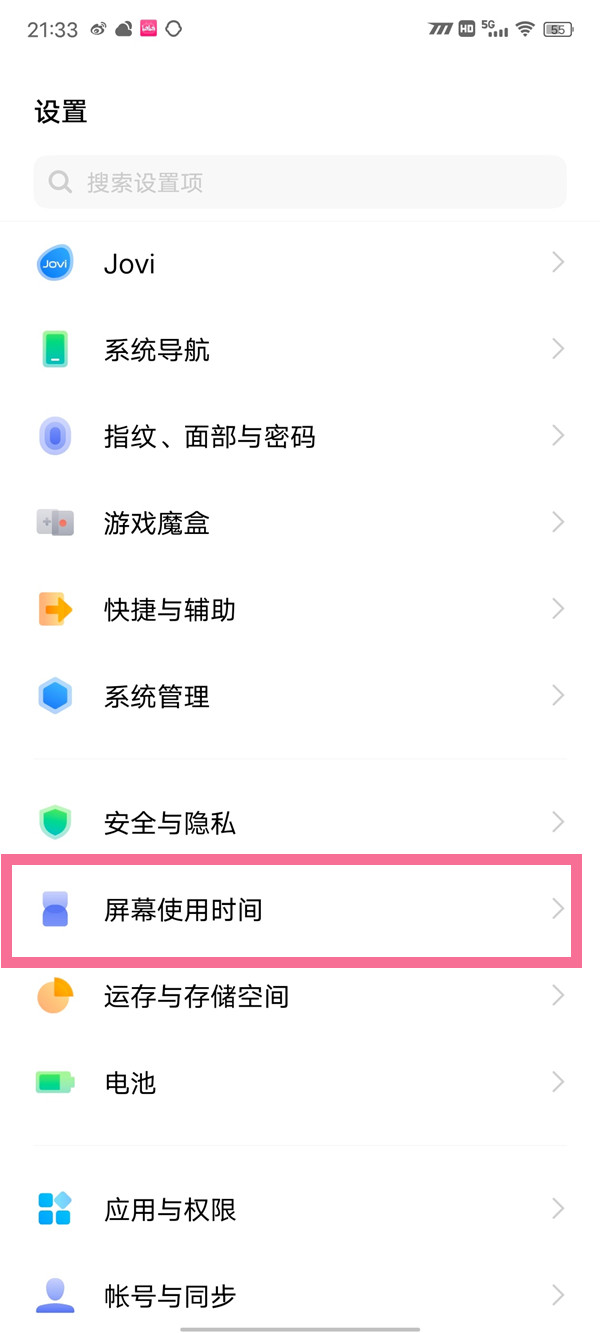
Task: View 运存与存储空间
Action: [300, 996]
